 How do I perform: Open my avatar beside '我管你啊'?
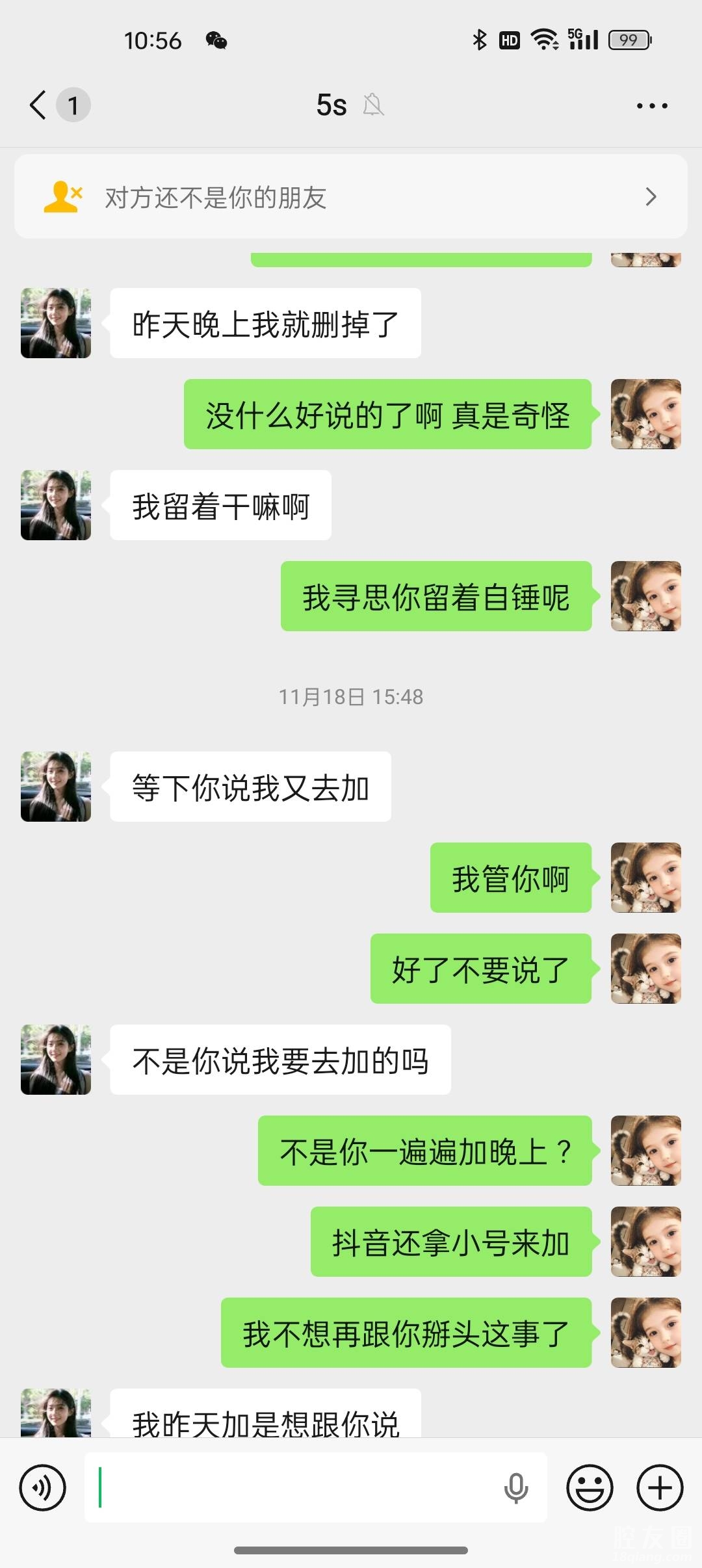tap(646, 878)
